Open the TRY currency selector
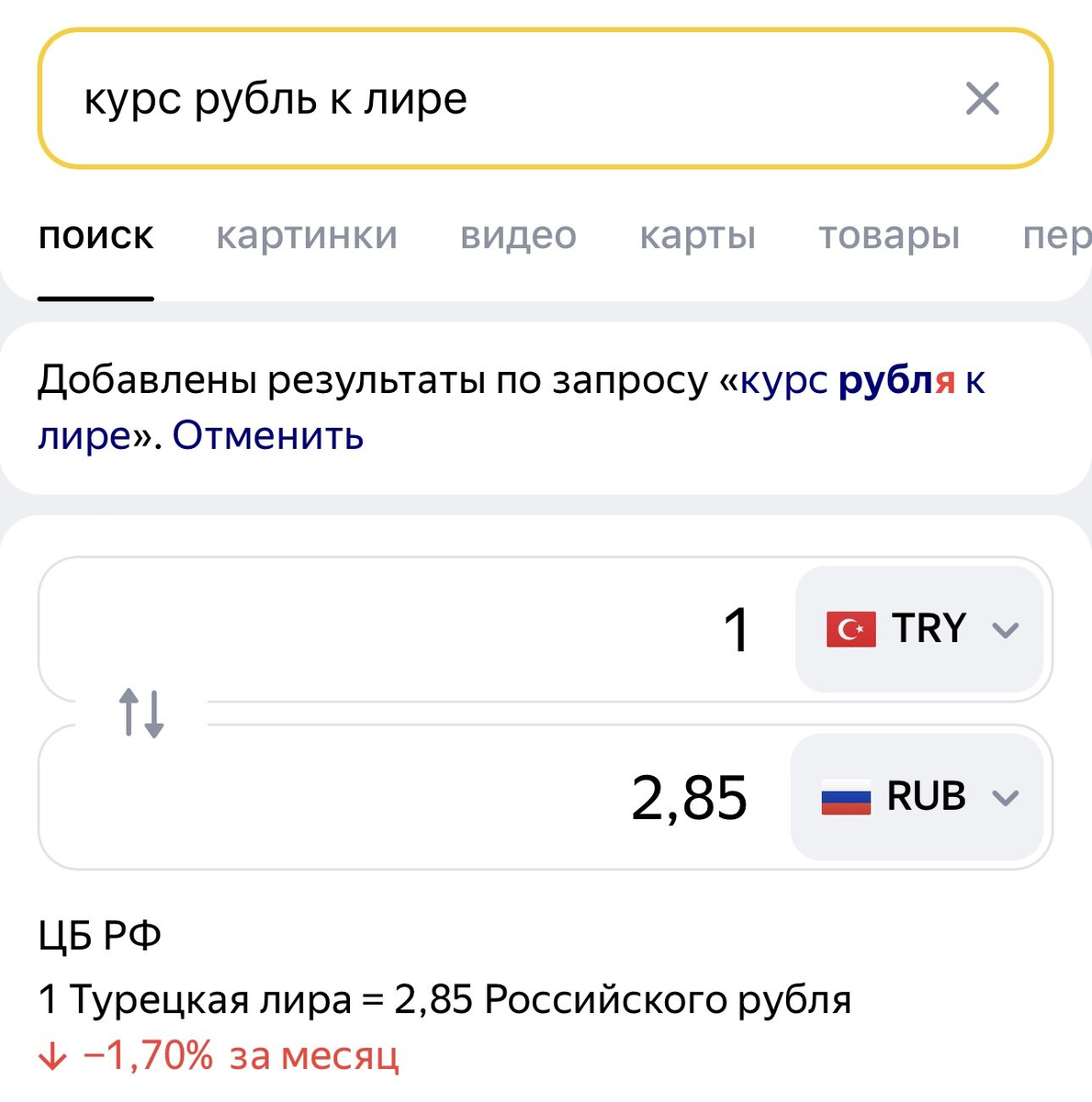This screenshot has width=1092, height=1102. tap(920, 629)
